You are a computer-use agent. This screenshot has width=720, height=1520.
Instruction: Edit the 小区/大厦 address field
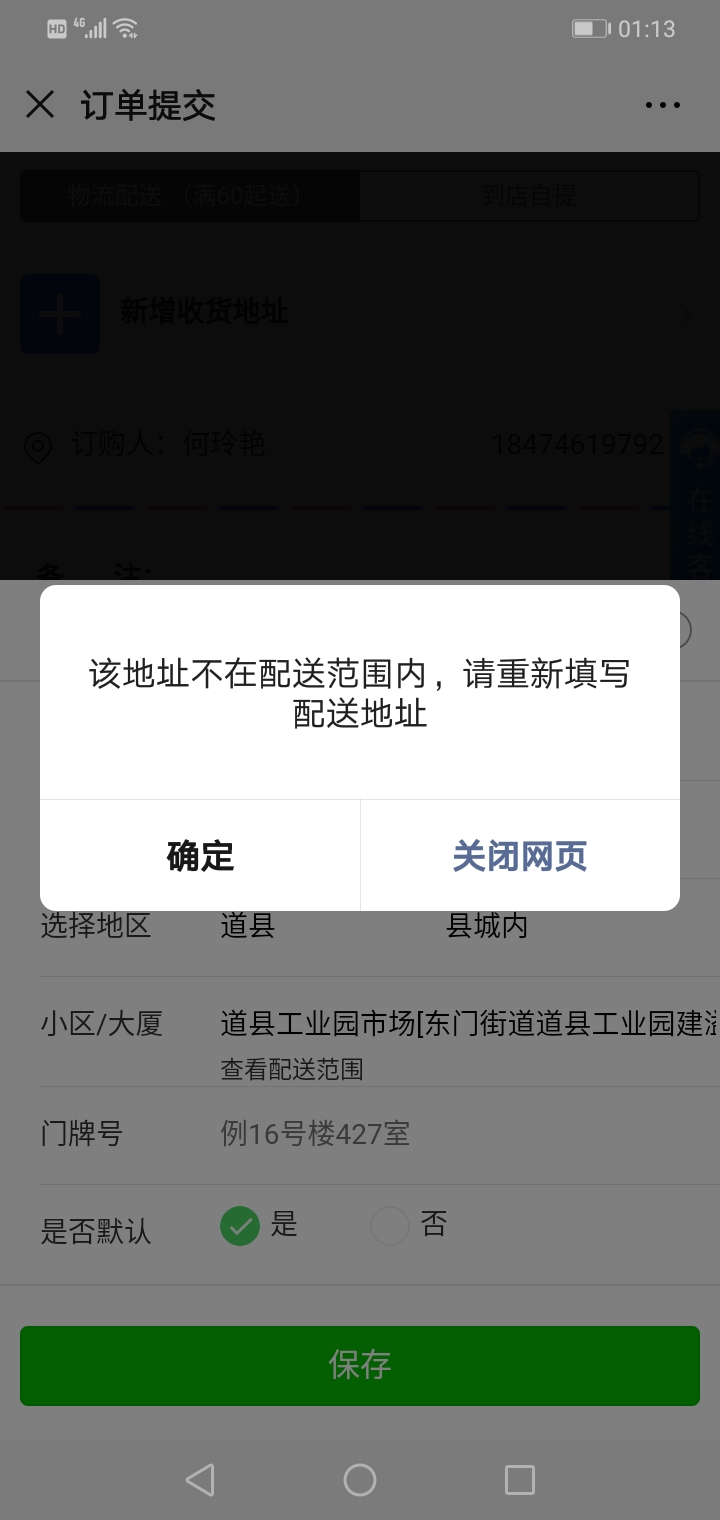(468, 1024)
